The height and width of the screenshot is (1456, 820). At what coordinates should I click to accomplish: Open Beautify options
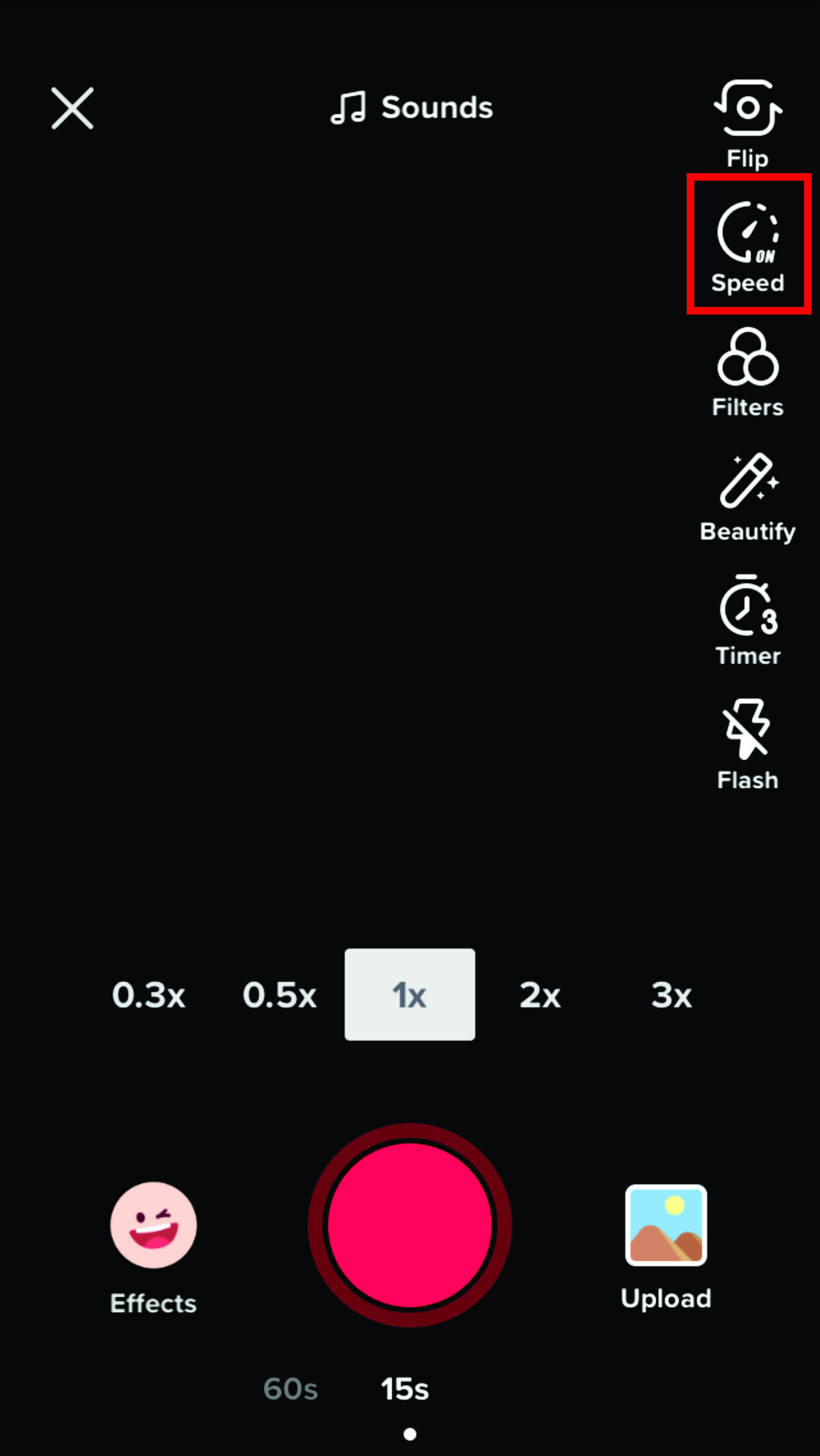748,497
